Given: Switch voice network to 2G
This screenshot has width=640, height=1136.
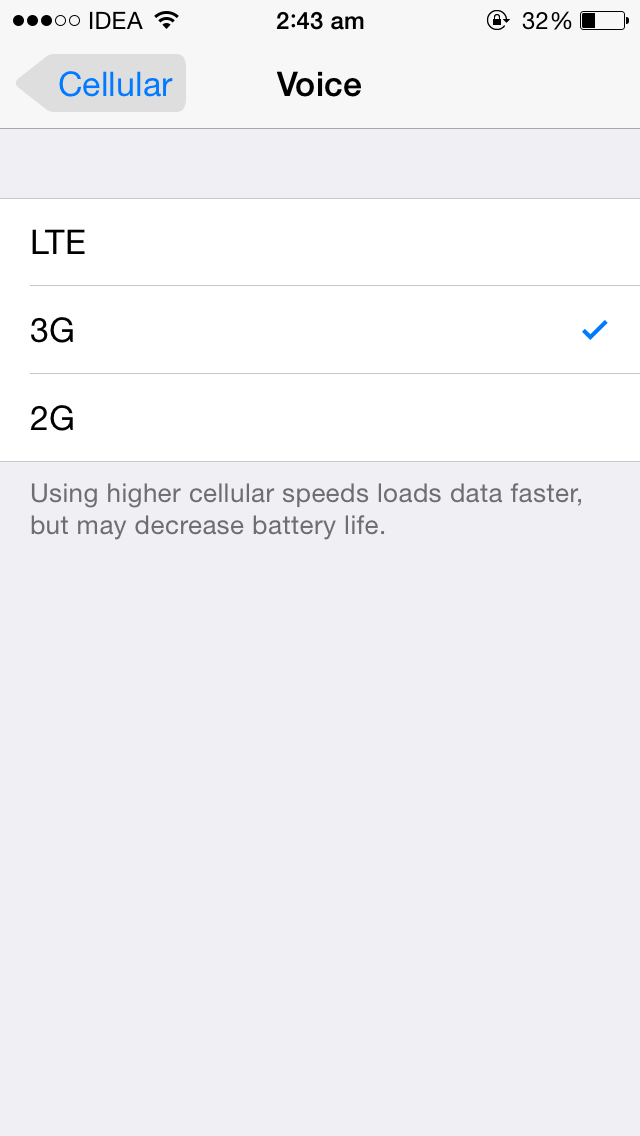Looking at the screenshot, I should [x=320, y=418].
